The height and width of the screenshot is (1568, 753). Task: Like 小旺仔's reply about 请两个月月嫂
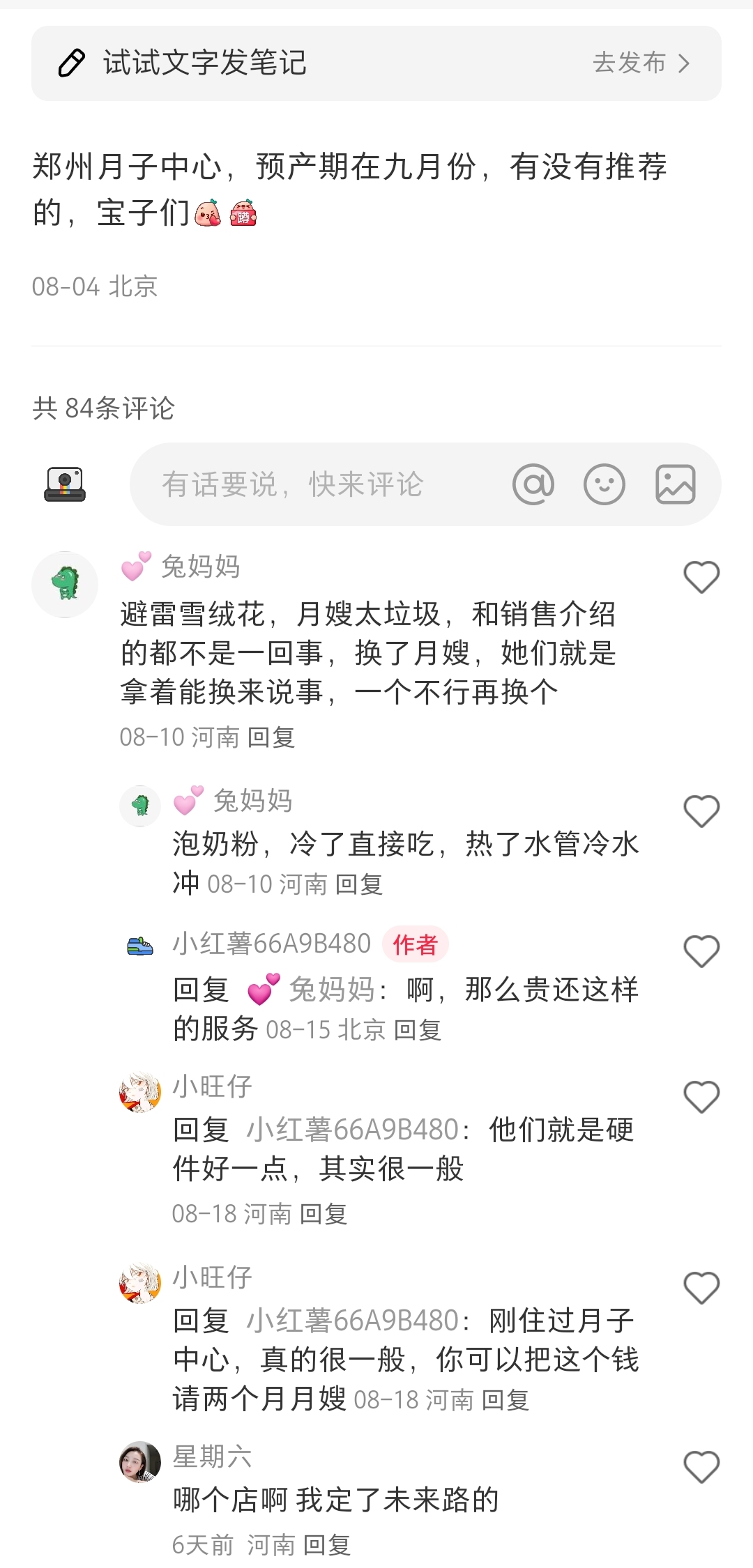pyautogui.click(x=701, y=1288)
